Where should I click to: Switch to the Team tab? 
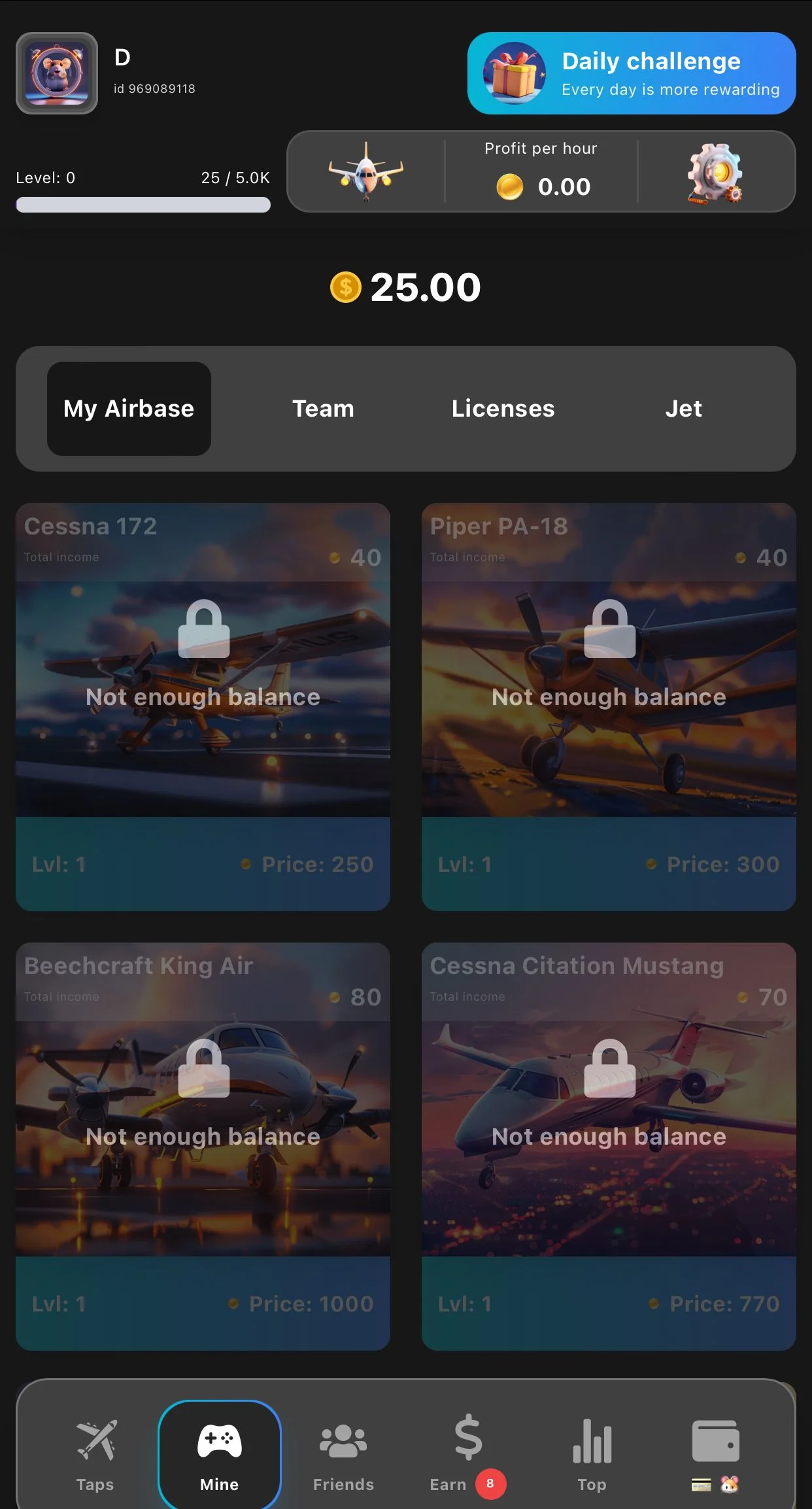pyautogui.click(x=323, y=409)
